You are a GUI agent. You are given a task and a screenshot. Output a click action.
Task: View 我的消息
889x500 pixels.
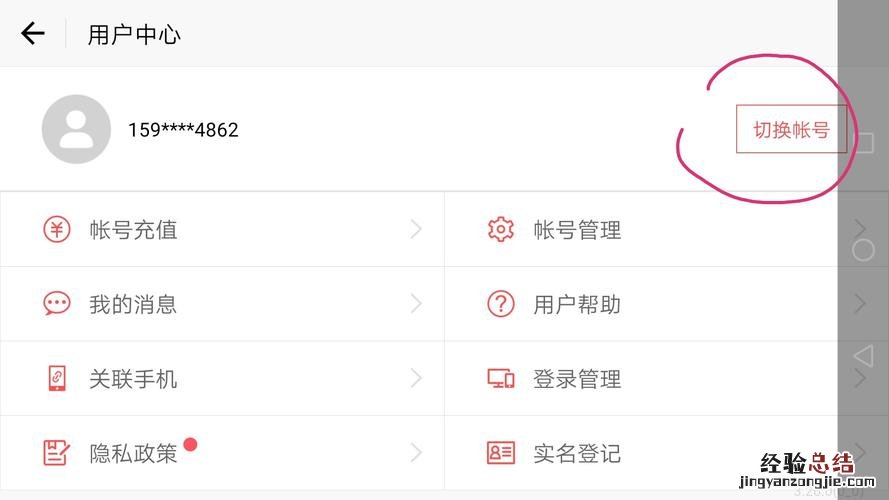222,304
